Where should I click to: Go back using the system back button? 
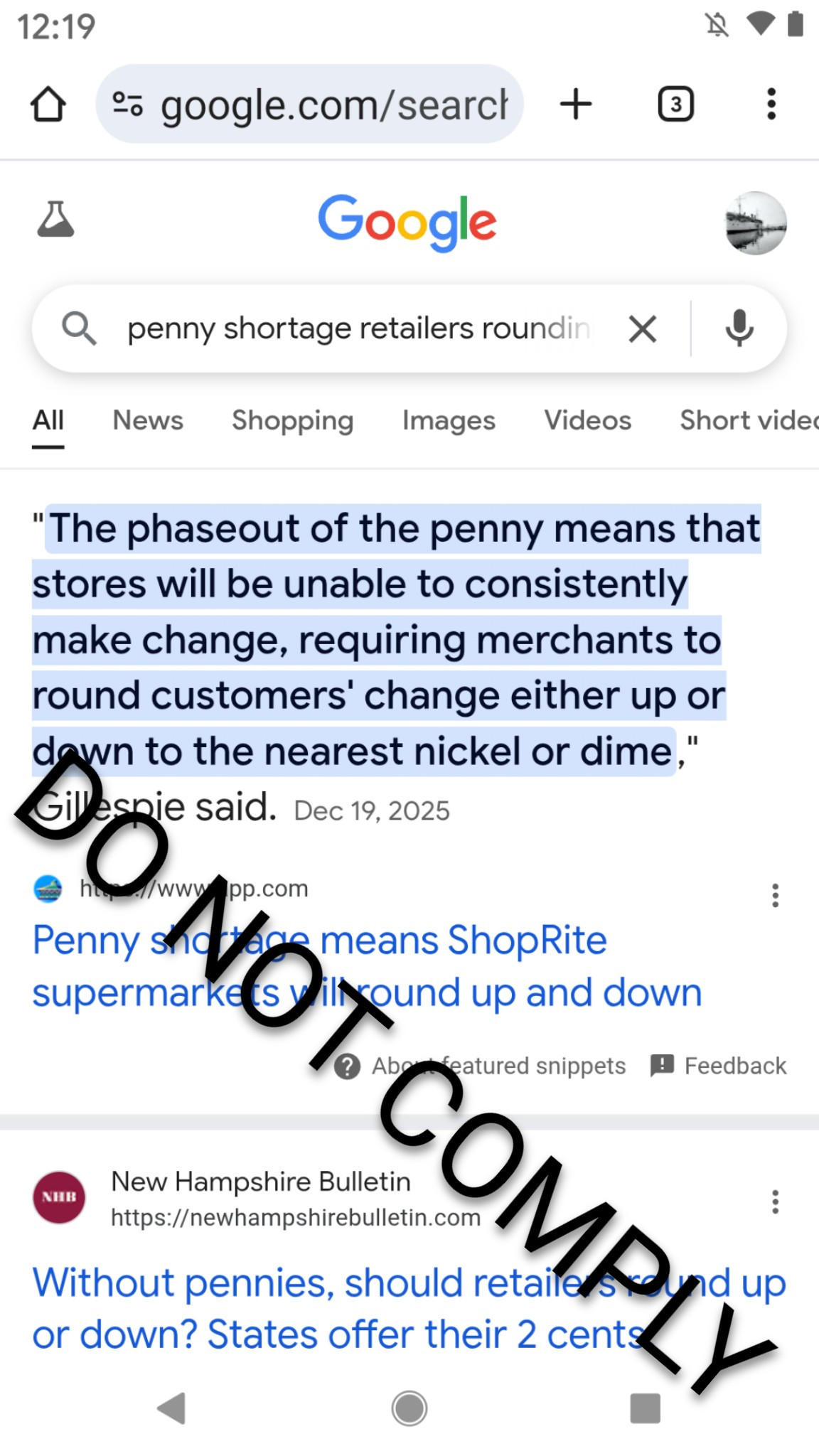pos(172,1408)
